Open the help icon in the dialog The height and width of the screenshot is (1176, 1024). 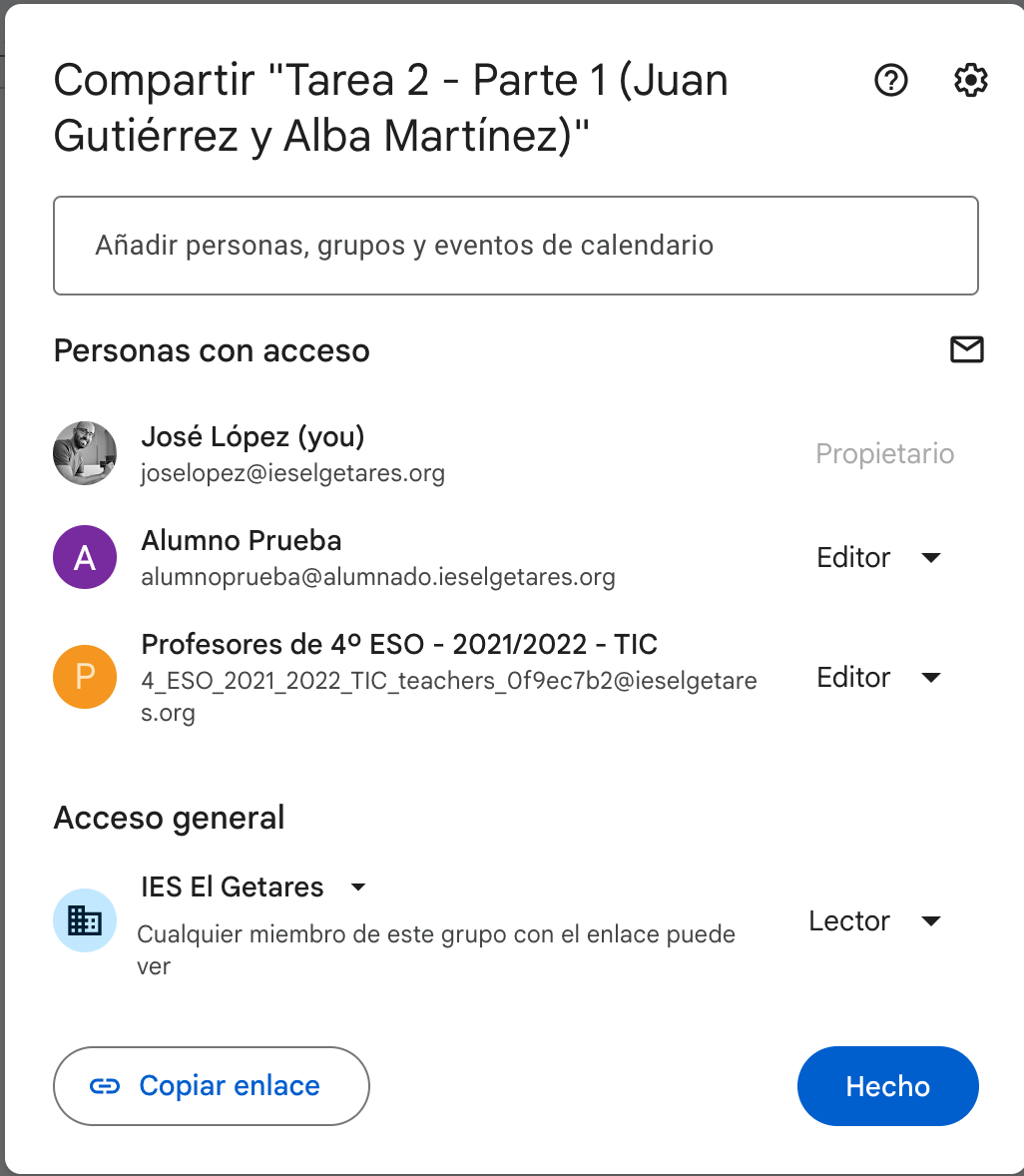(x=890, y=81)
